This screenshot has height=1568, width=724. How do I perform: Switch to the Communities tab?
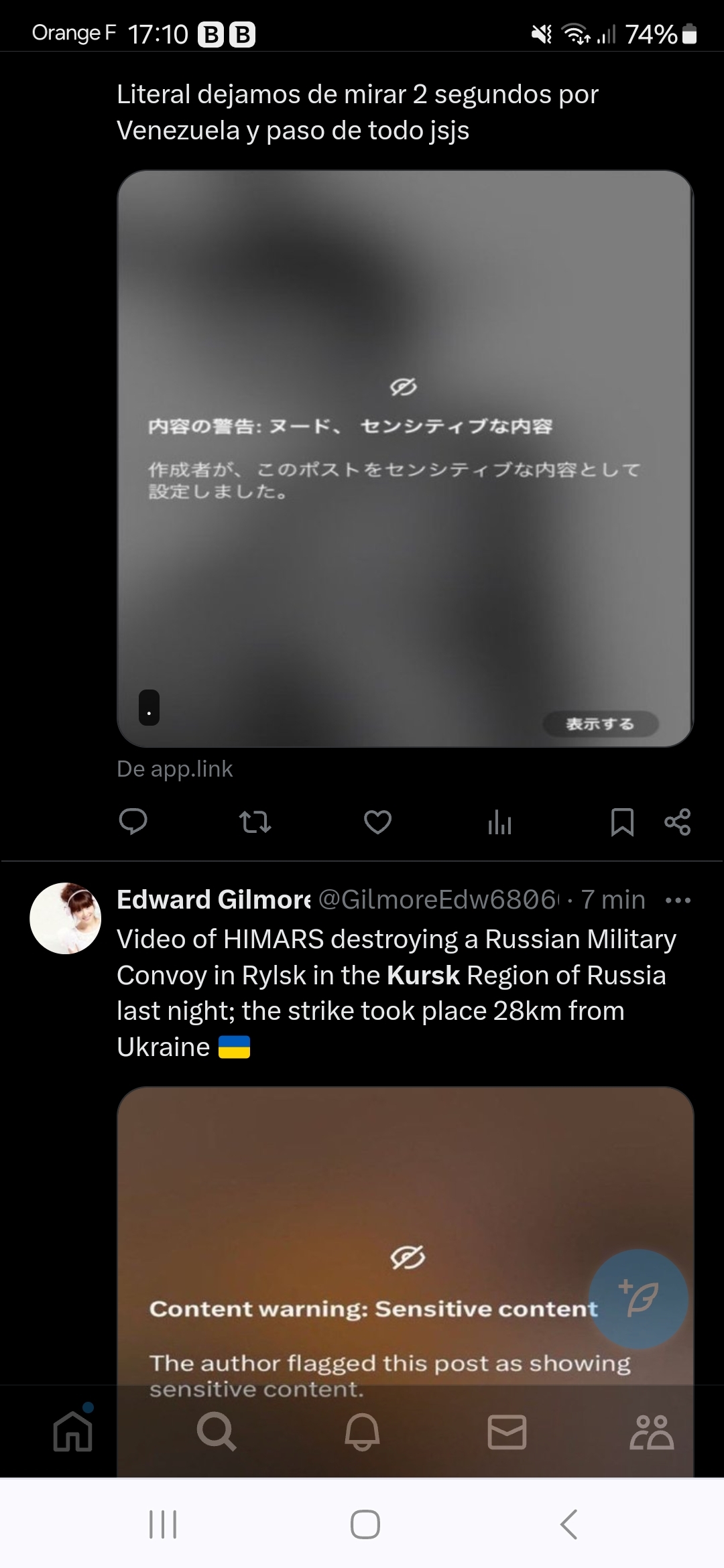tap(652, 1433)
